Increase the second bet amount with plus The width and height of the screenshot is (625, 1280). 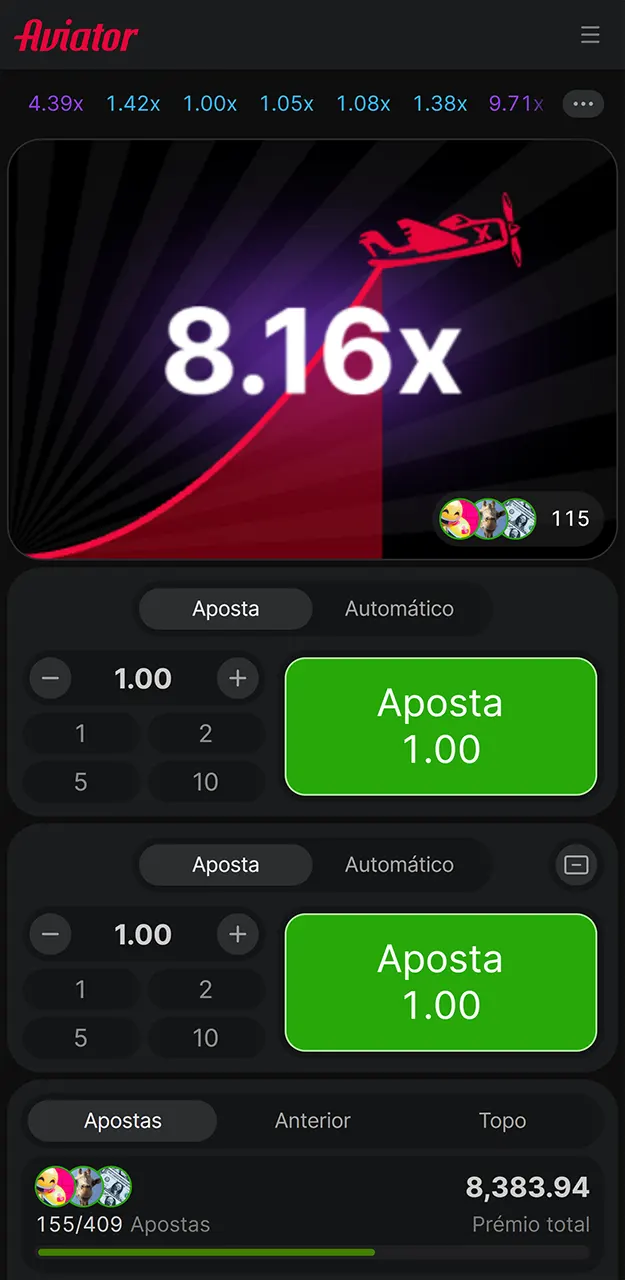point(237,935)
